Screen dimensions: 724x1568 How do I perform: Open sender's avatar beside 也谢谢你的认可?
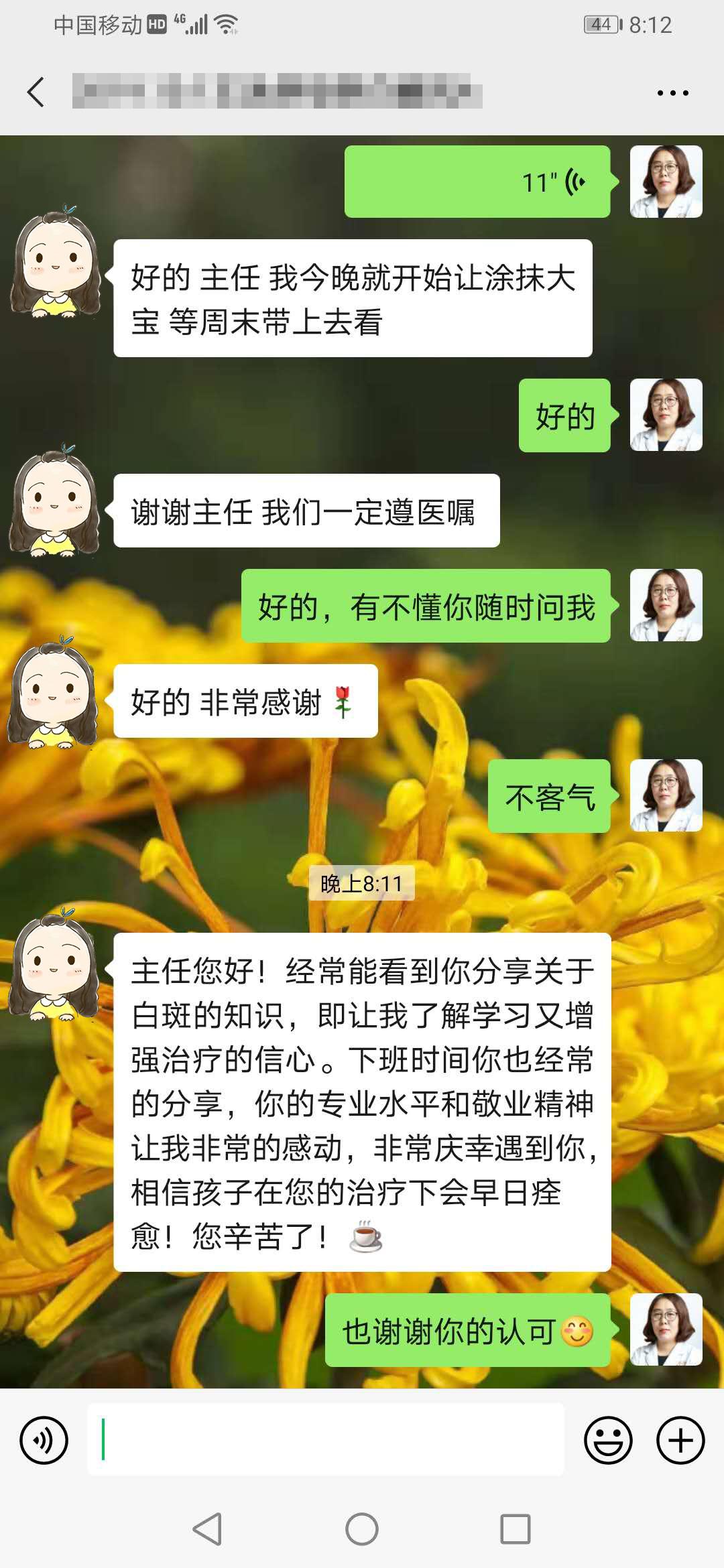pos(666,1329)
